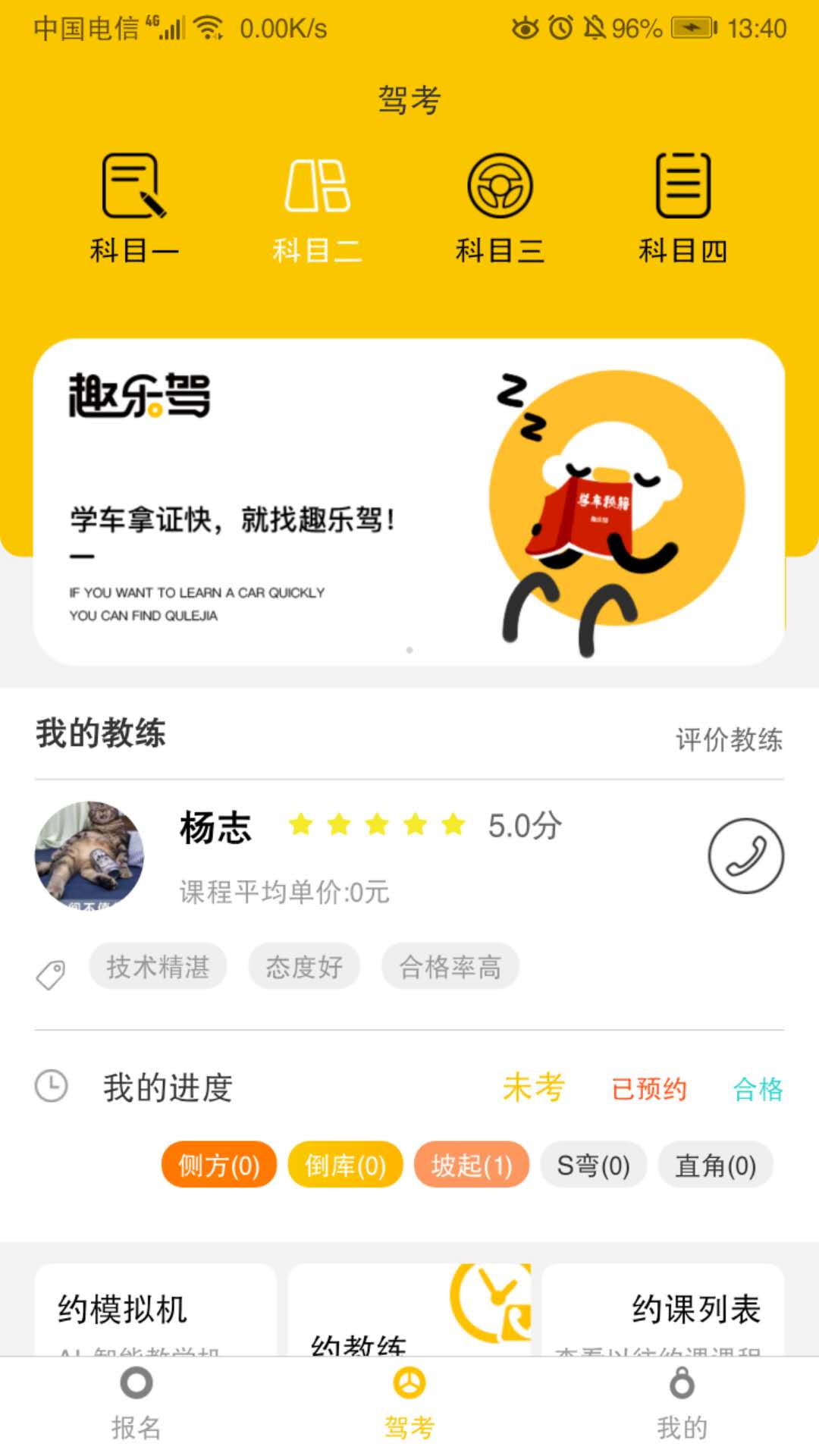Screen dimensions: 819x1456
Task: Expand 坡起(1) progress details
Action: (470, 1165)
